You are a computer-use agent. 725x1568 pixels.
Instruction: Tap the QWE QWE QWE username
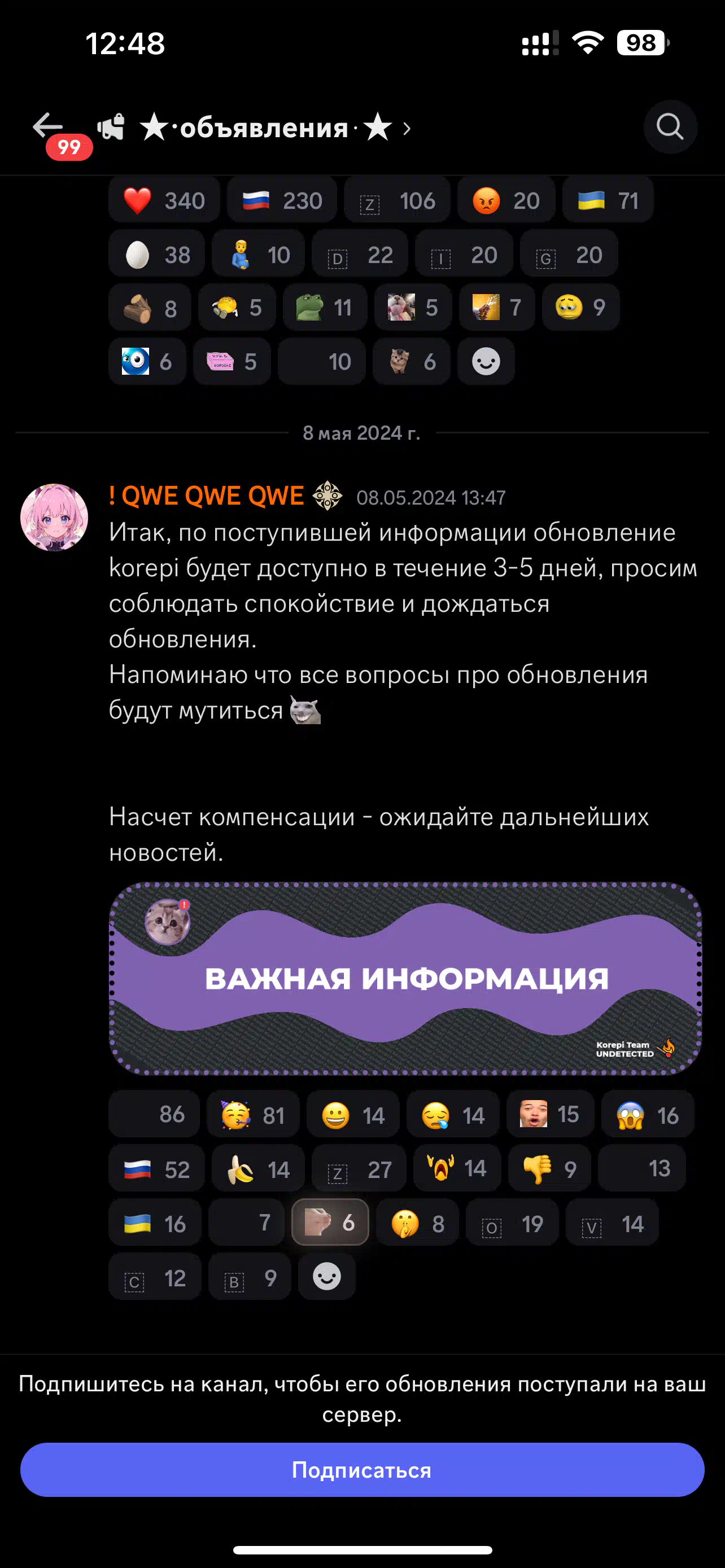(206, 496)
